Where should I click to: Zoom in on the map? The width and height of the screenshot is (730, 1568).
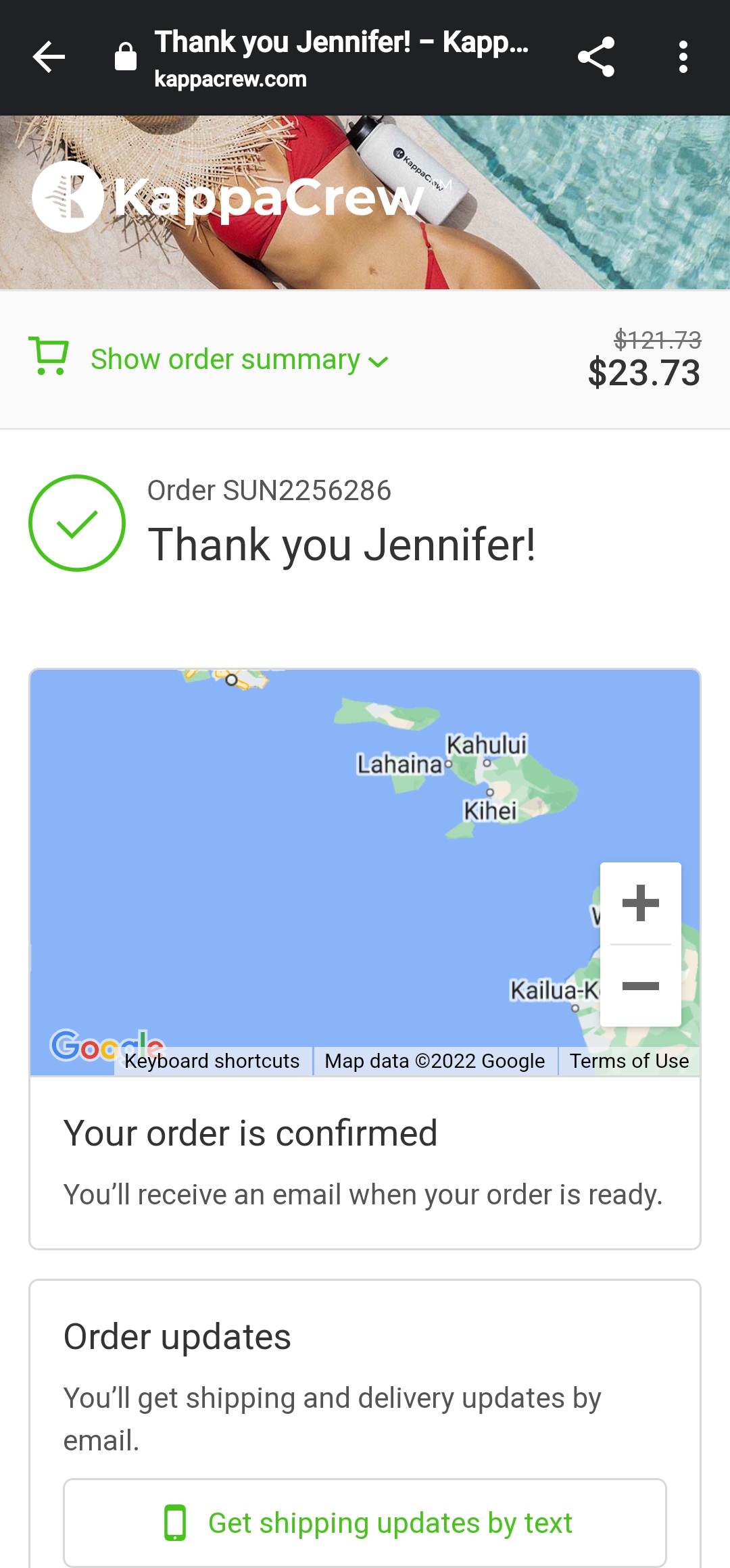pyautogui.click(x=640, y=903)
